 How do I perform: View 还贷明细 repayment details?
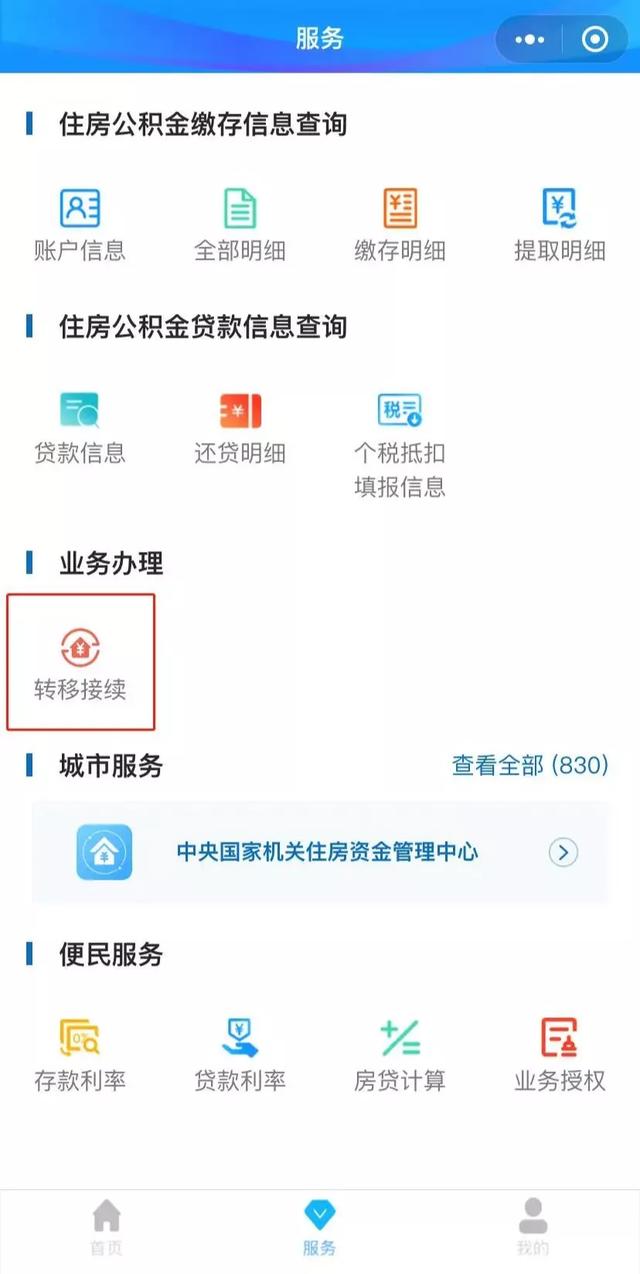(x=240, y=428)
